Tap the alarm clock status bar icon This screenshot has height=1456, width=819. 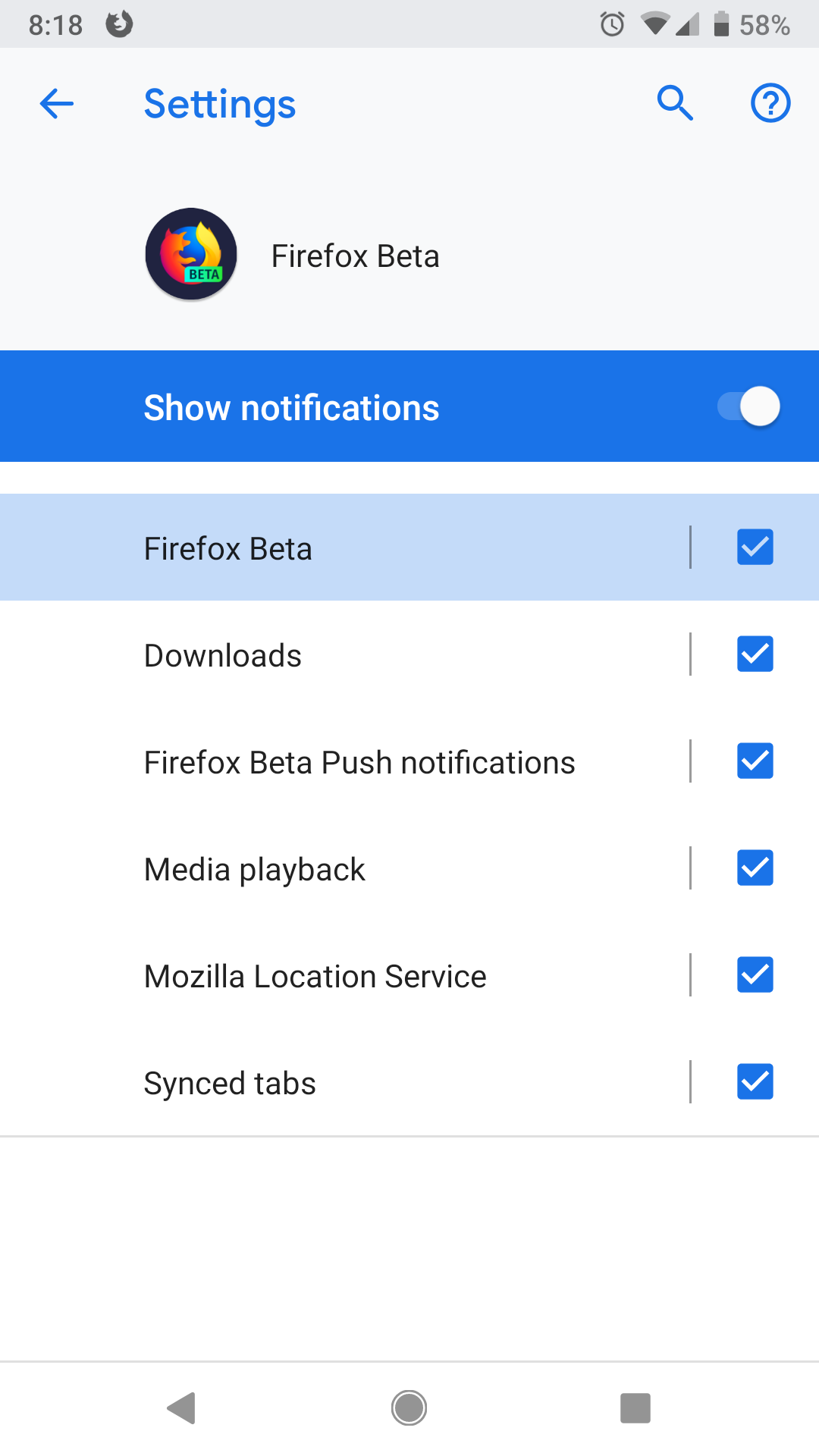click(x=611, y=24)
